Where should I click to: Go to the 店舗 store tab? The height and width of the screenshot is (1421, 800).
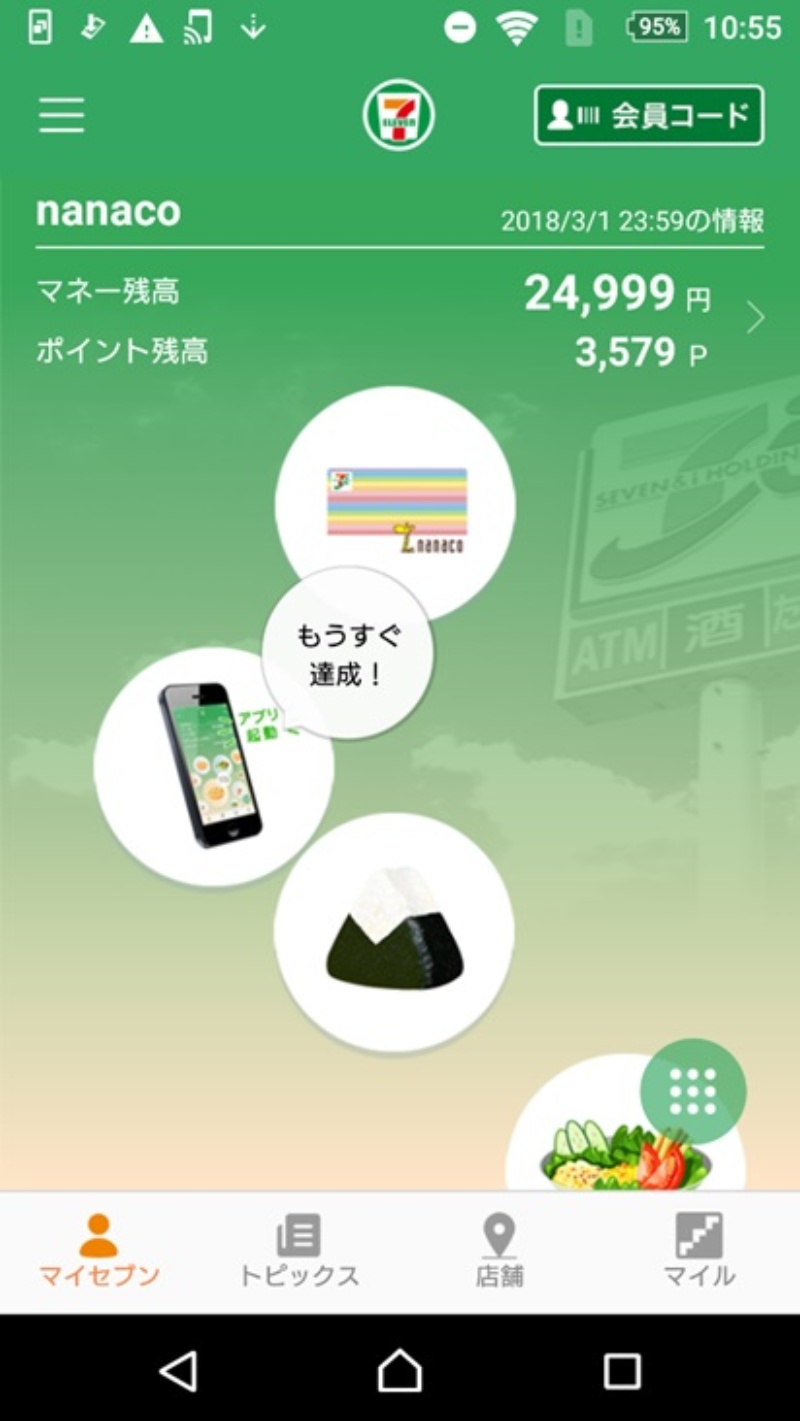(499, 1251)
